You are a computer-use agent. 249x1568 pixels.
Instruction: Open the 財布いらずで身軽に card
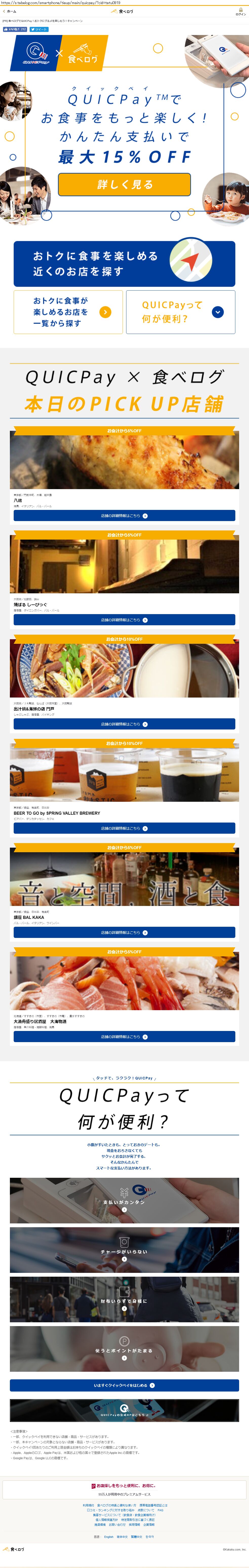point(124,1299)
